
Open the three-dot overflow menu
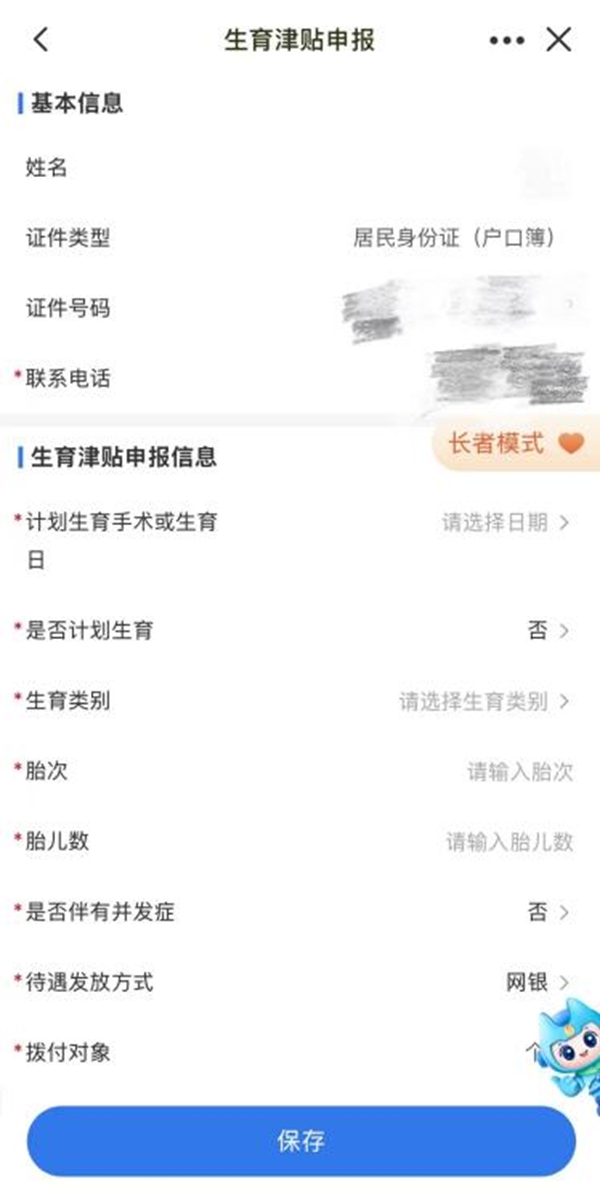(507, 41)
